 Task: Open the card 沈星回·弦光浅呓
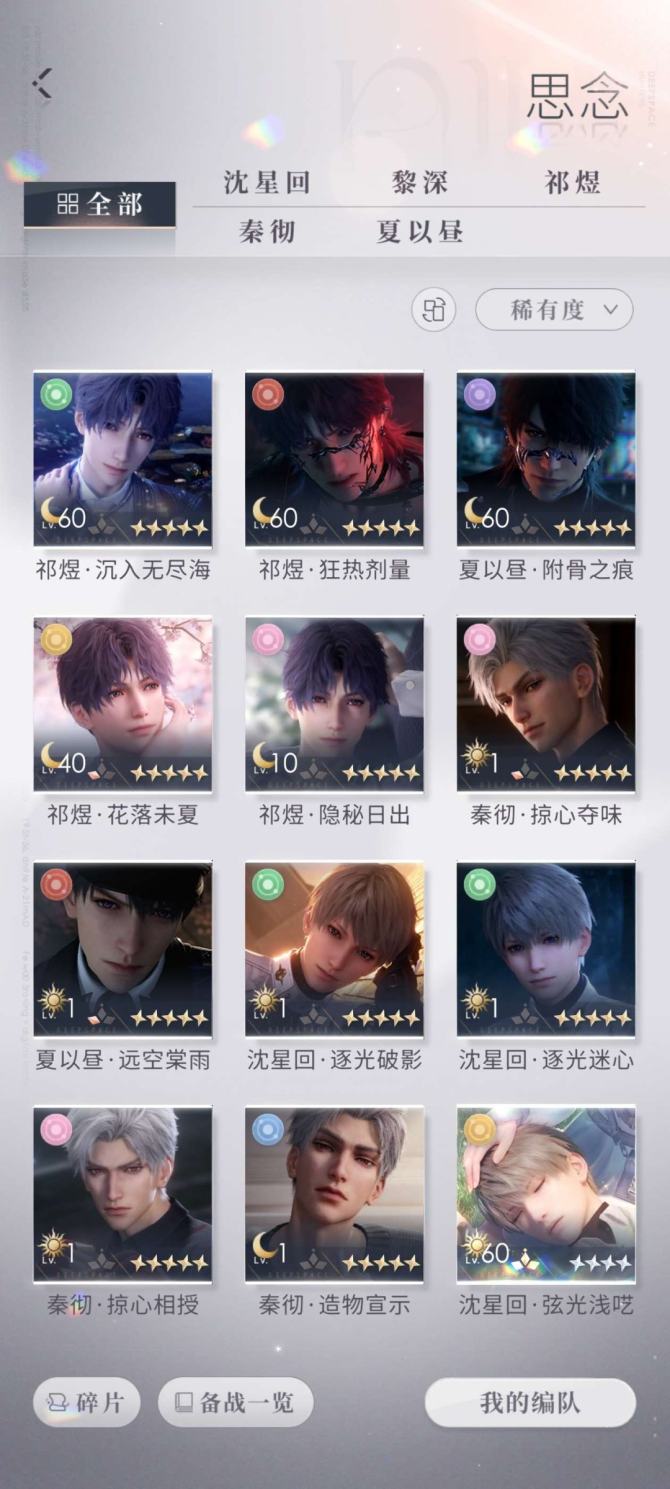tap(546, 1194)
